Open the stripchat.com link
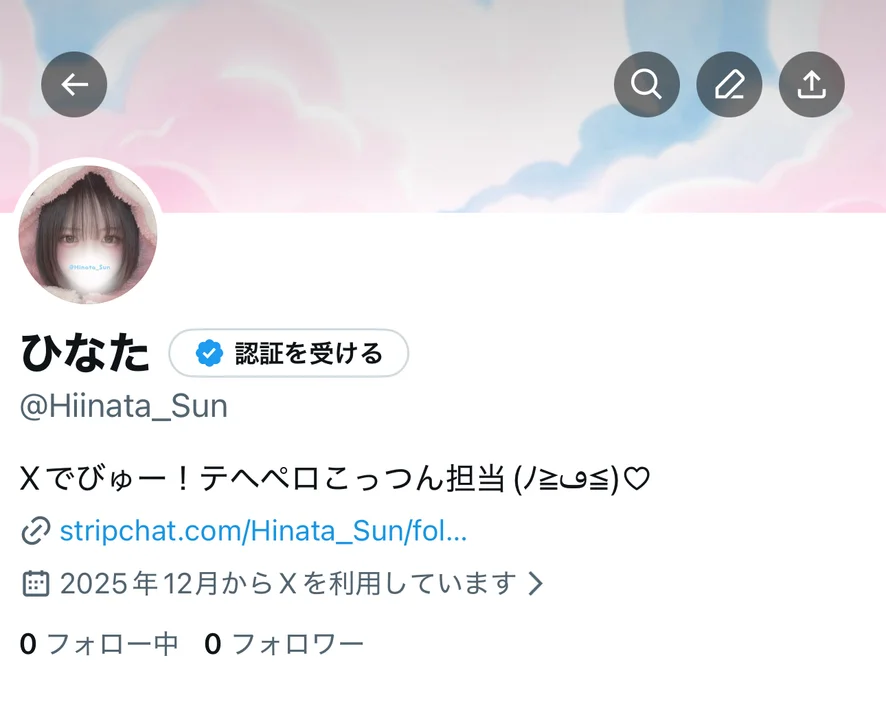Screen dimensions: 886x706 [x=263, y=531]
